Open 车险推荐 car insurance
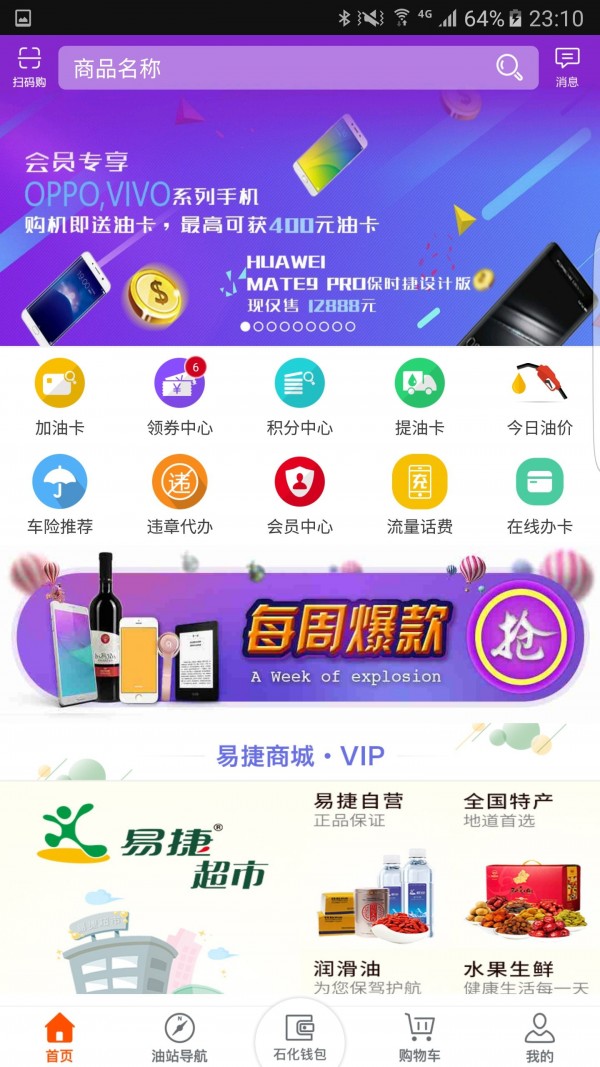This screenshot has height=1067, width=600. click(x=59, y=495)
